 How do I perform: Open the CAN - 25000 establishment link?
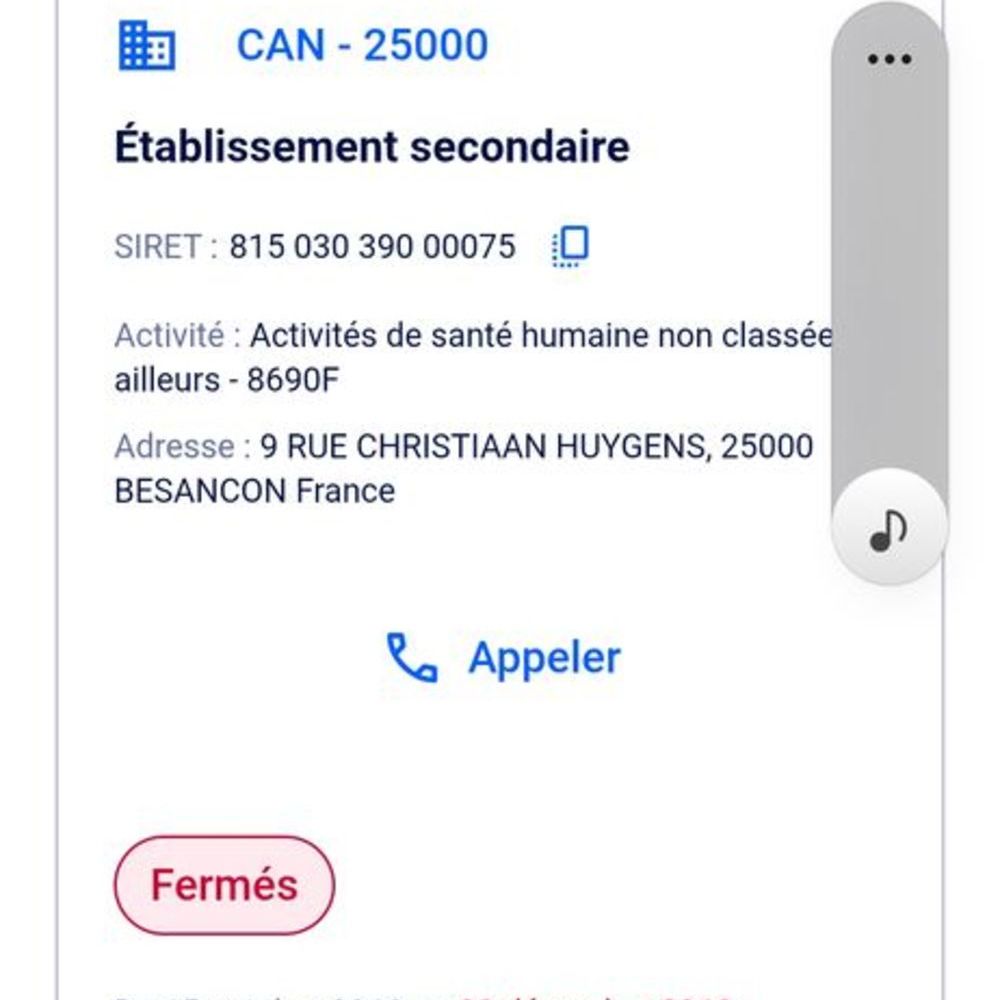tap(362, 46)
